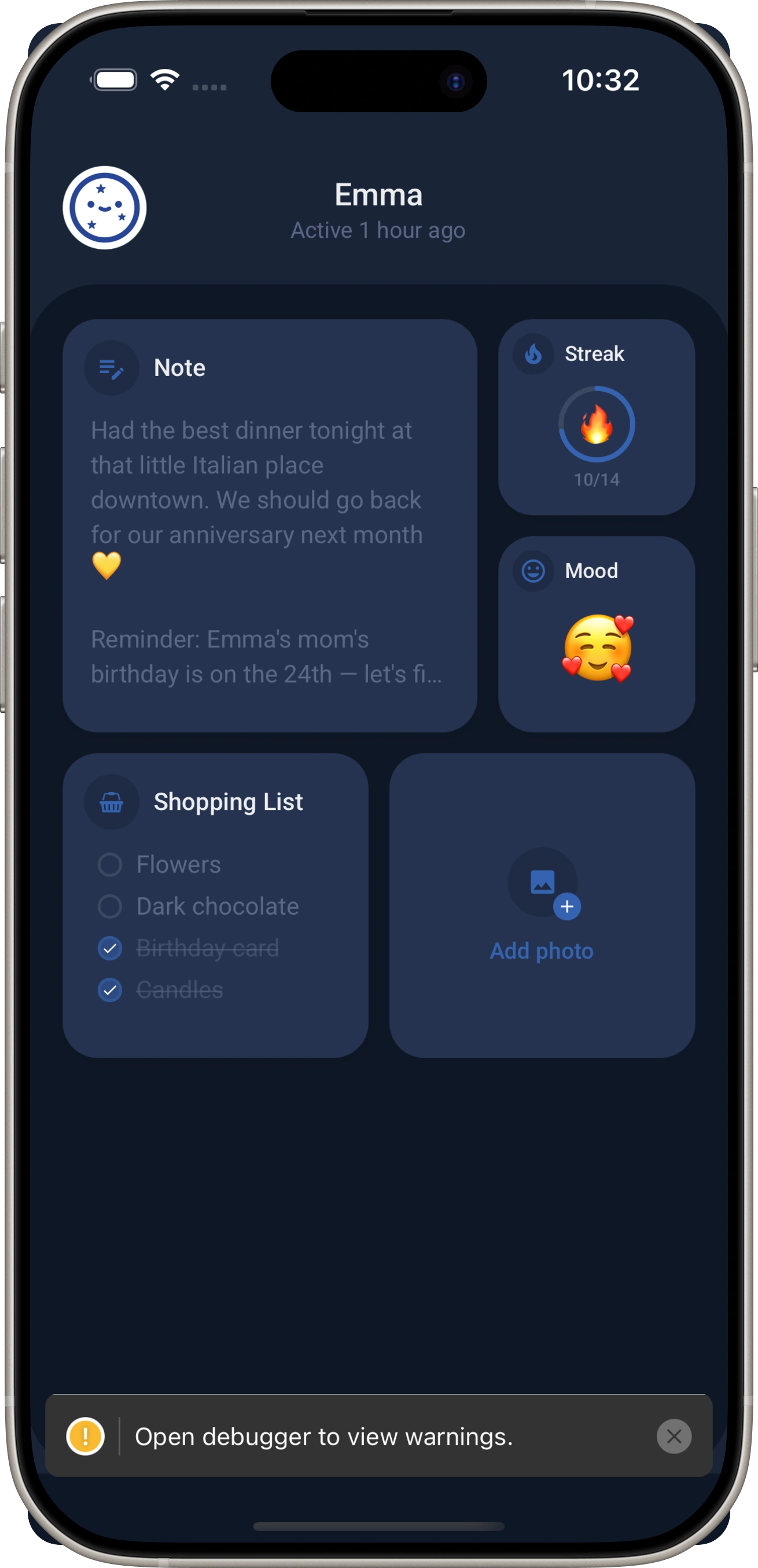
Task: Open Emma's profile avatar
Action: pos(105,208)
